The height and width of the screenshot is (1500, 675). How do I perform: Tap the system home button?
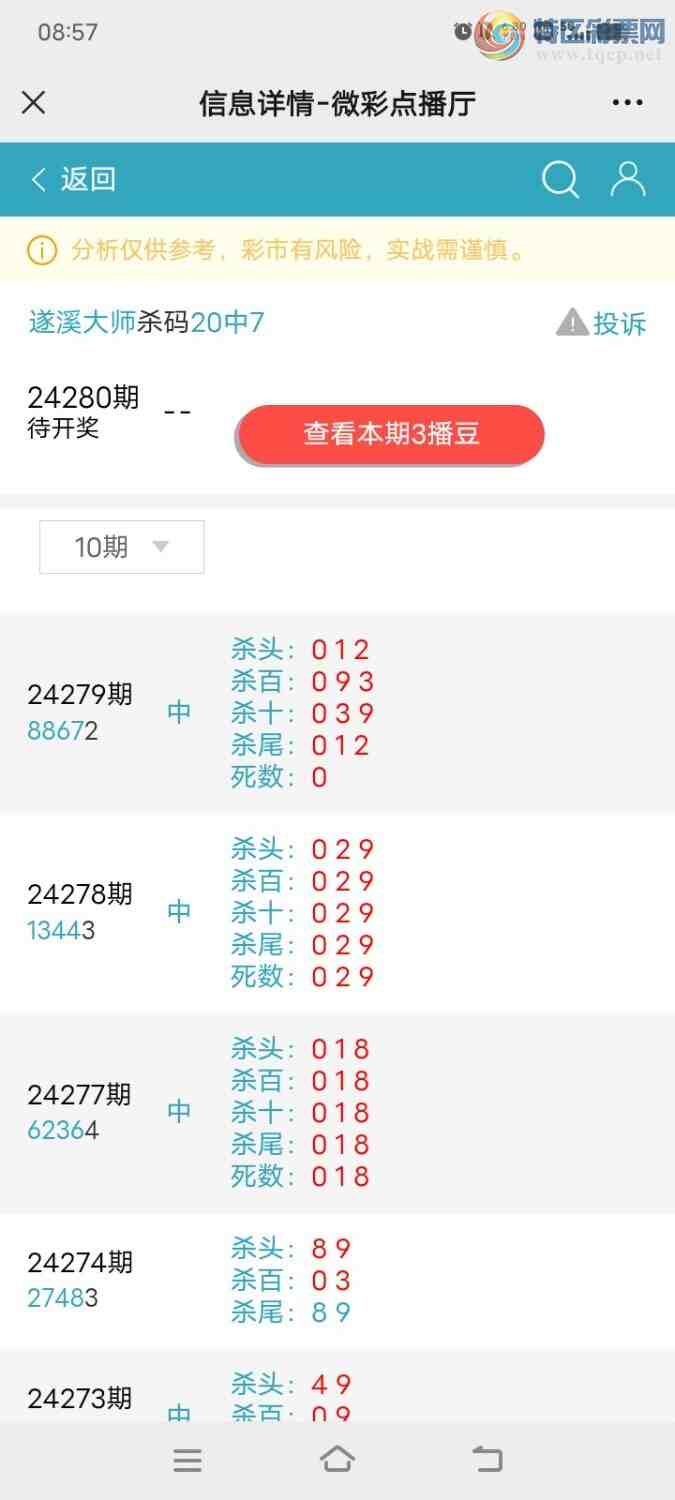tap(337, 1460)
